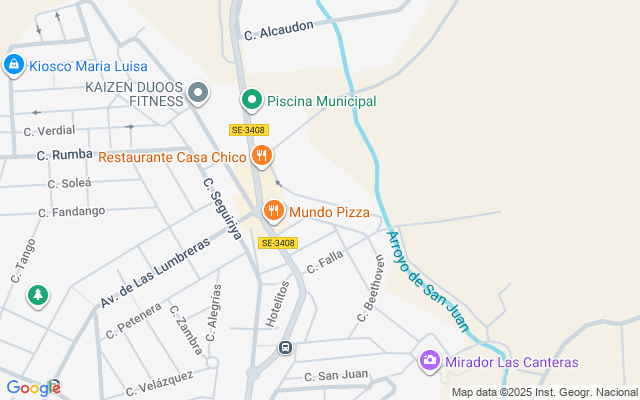The width and height of the screenshot is (640, 400).
Task: Open the green park tree marker
Action: tap(38, 295)
